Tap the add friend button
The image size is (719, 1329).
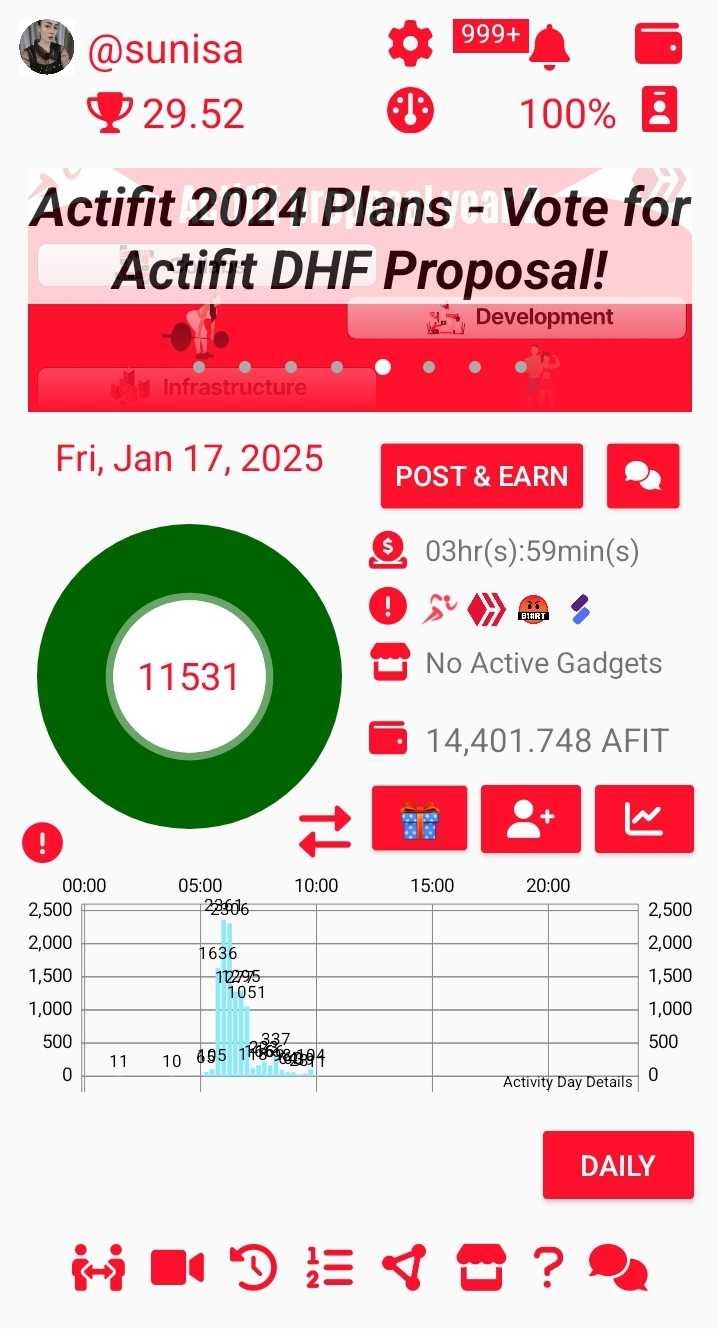click(531, 819)
